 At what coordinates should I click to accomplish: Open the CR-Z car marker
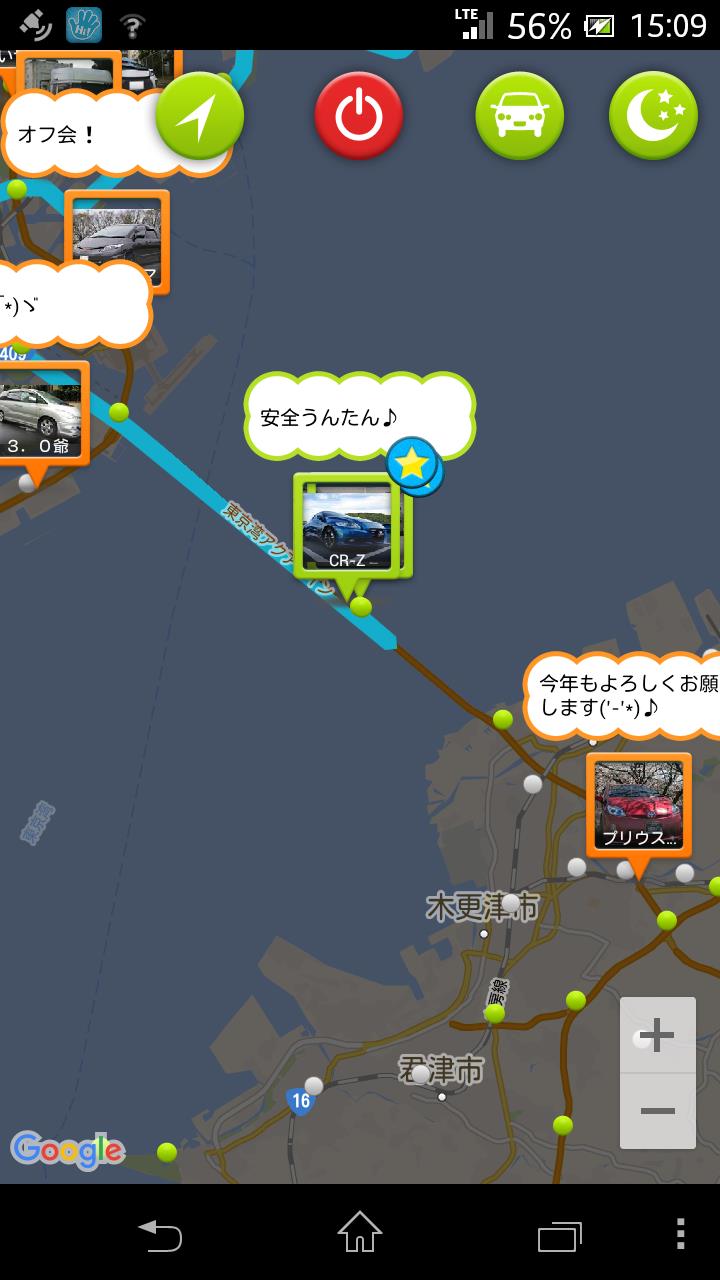click(347, 527)
